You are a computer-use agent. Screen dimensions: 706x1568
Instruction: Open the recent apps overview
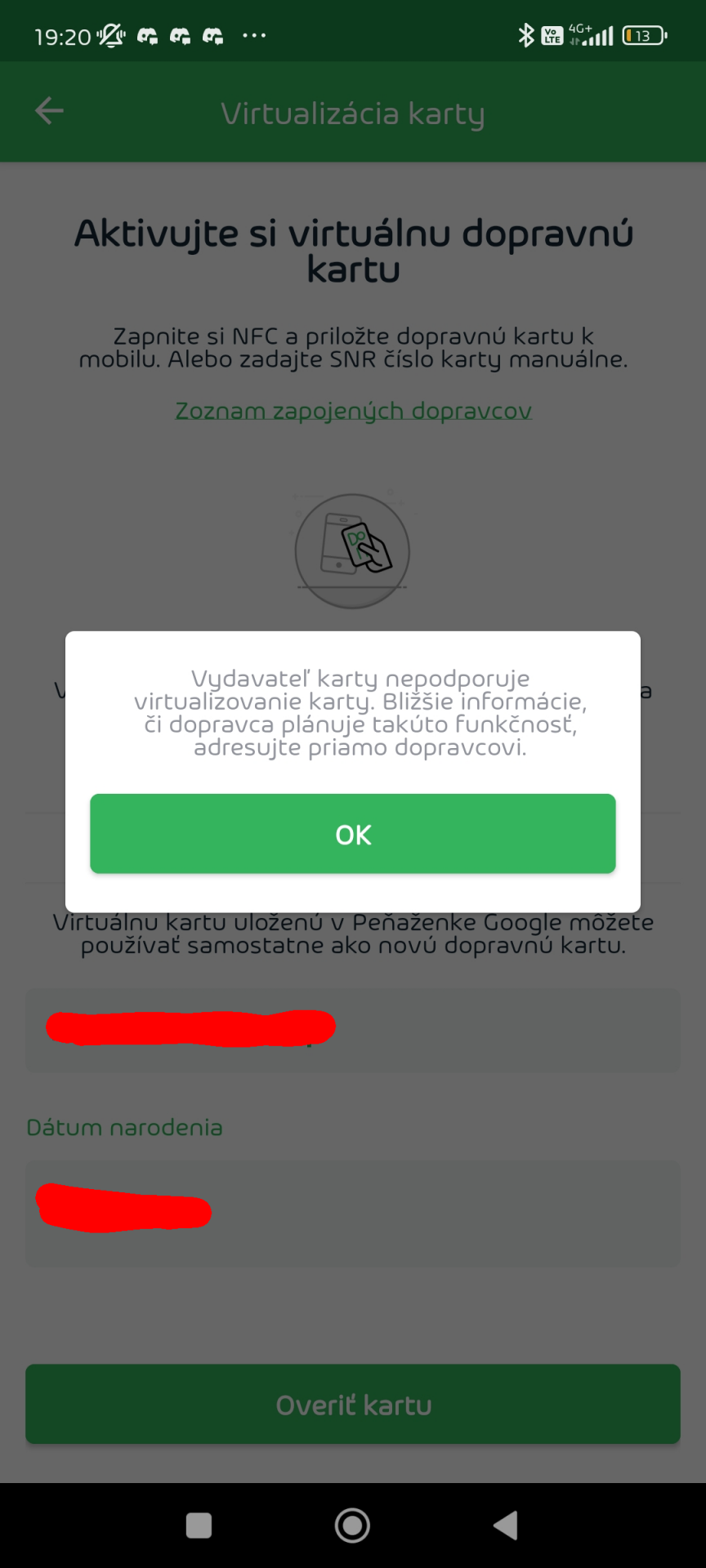tap(199, 1525)
